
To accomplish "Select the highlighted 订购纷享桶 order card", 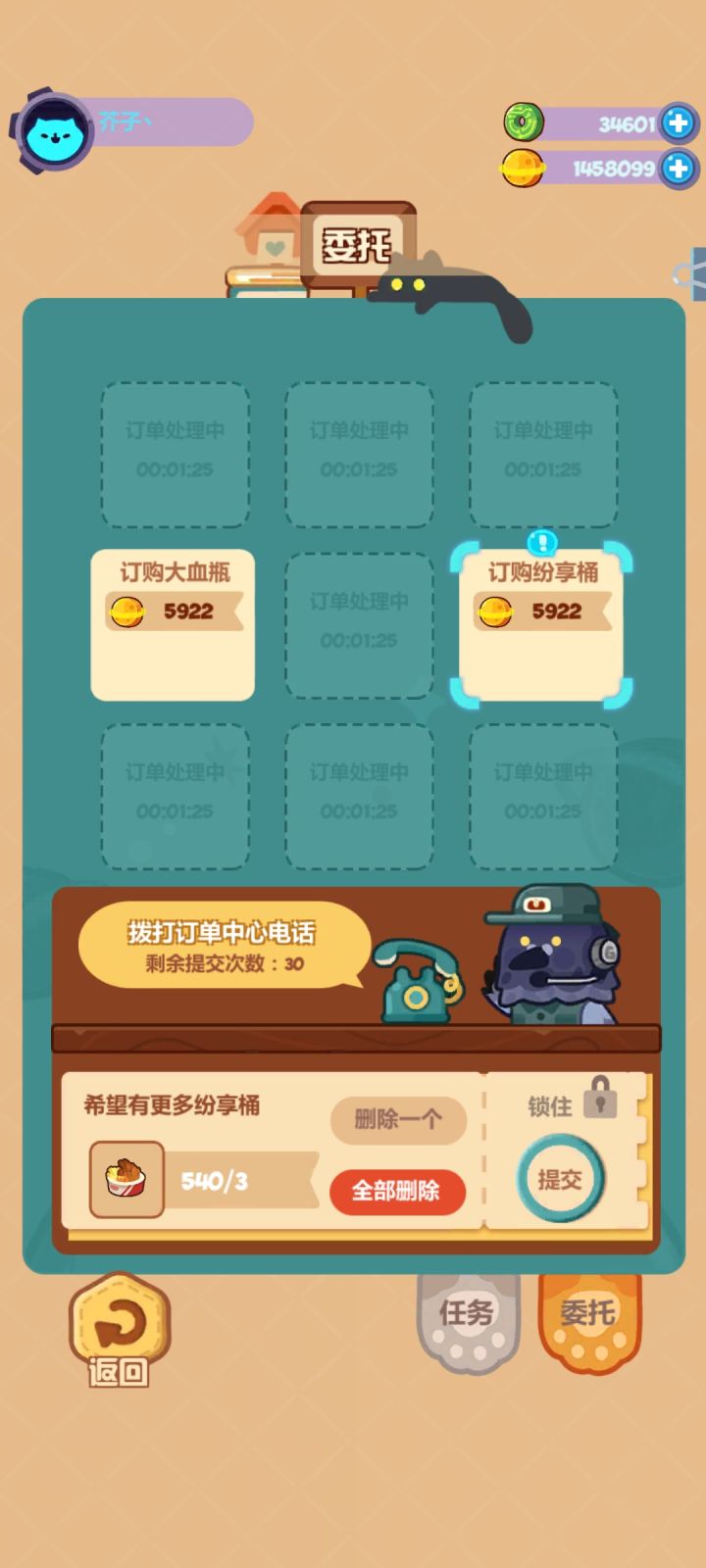I will (542, 622).
